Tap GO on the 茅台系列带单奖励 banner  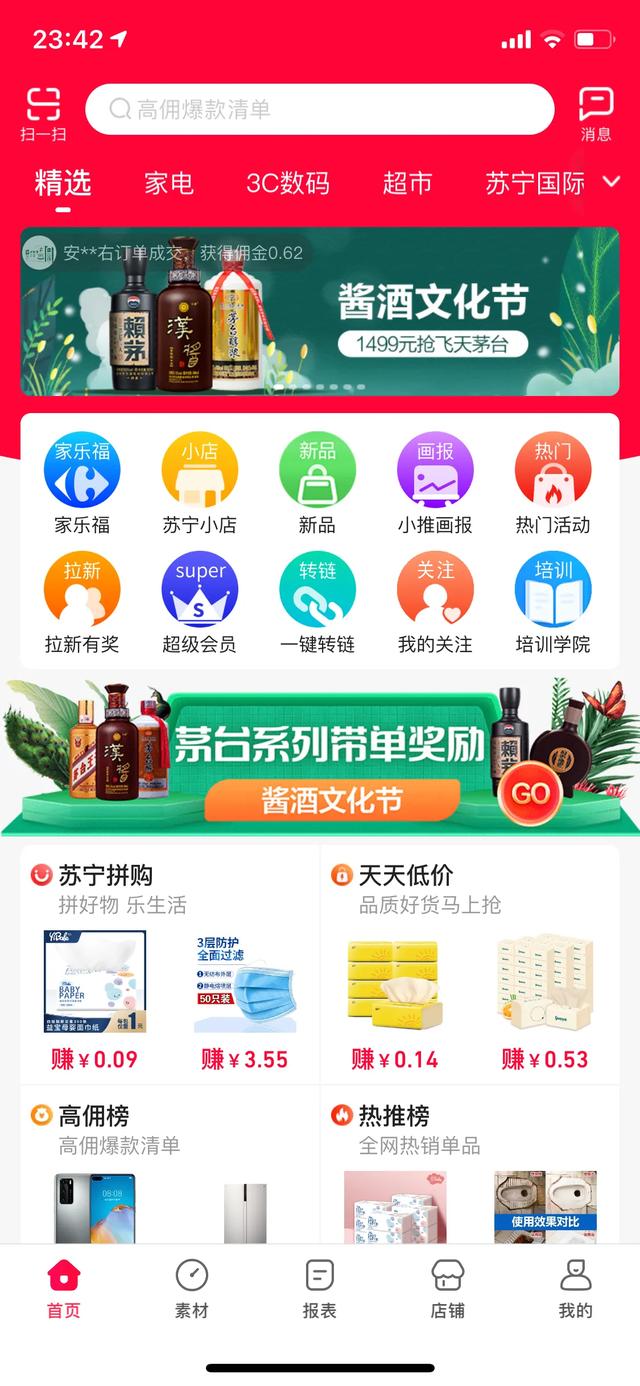point(530,793)
